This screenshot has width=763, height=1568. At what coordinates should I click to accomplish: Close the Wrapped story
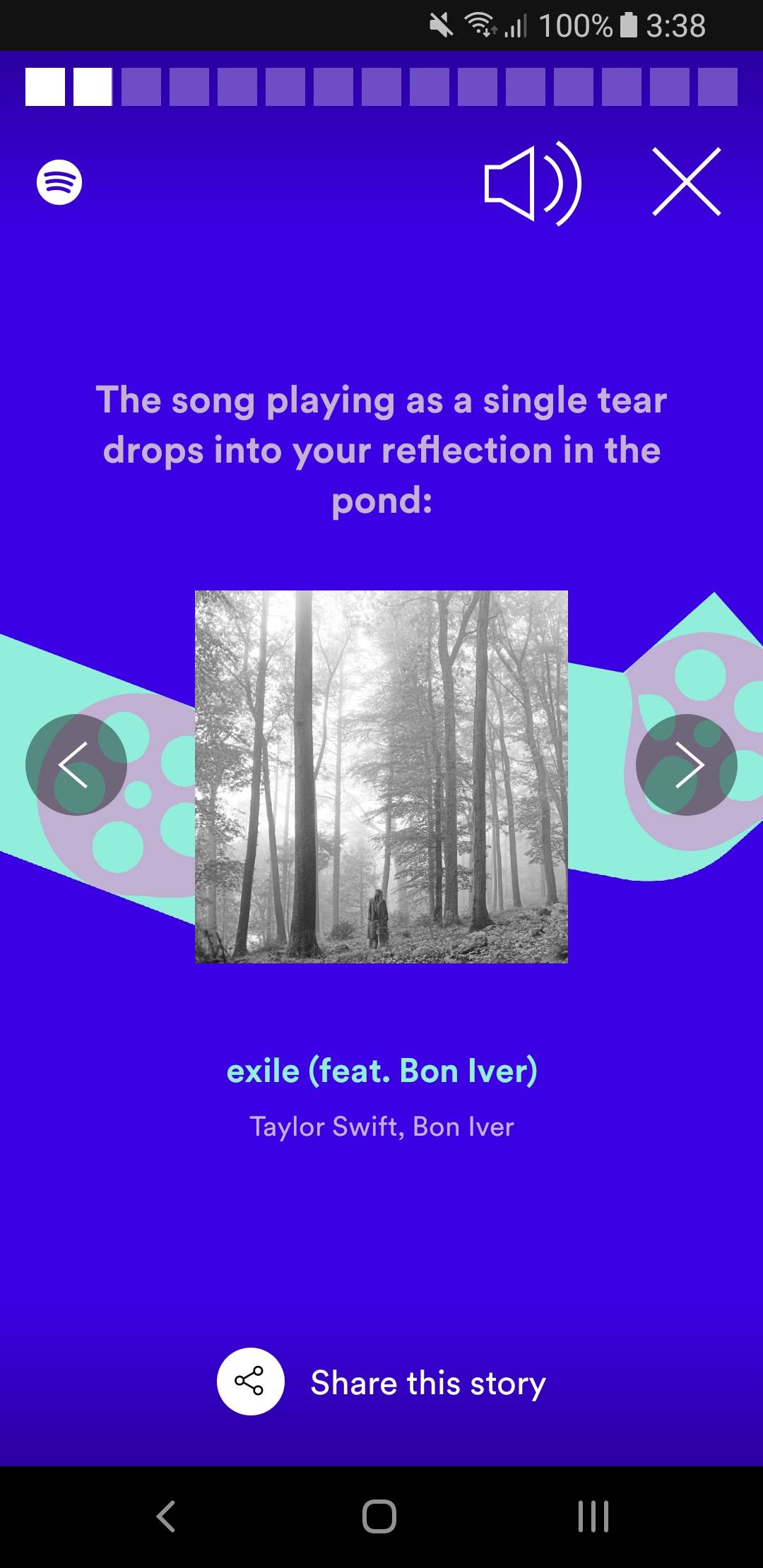pos(686,182)
